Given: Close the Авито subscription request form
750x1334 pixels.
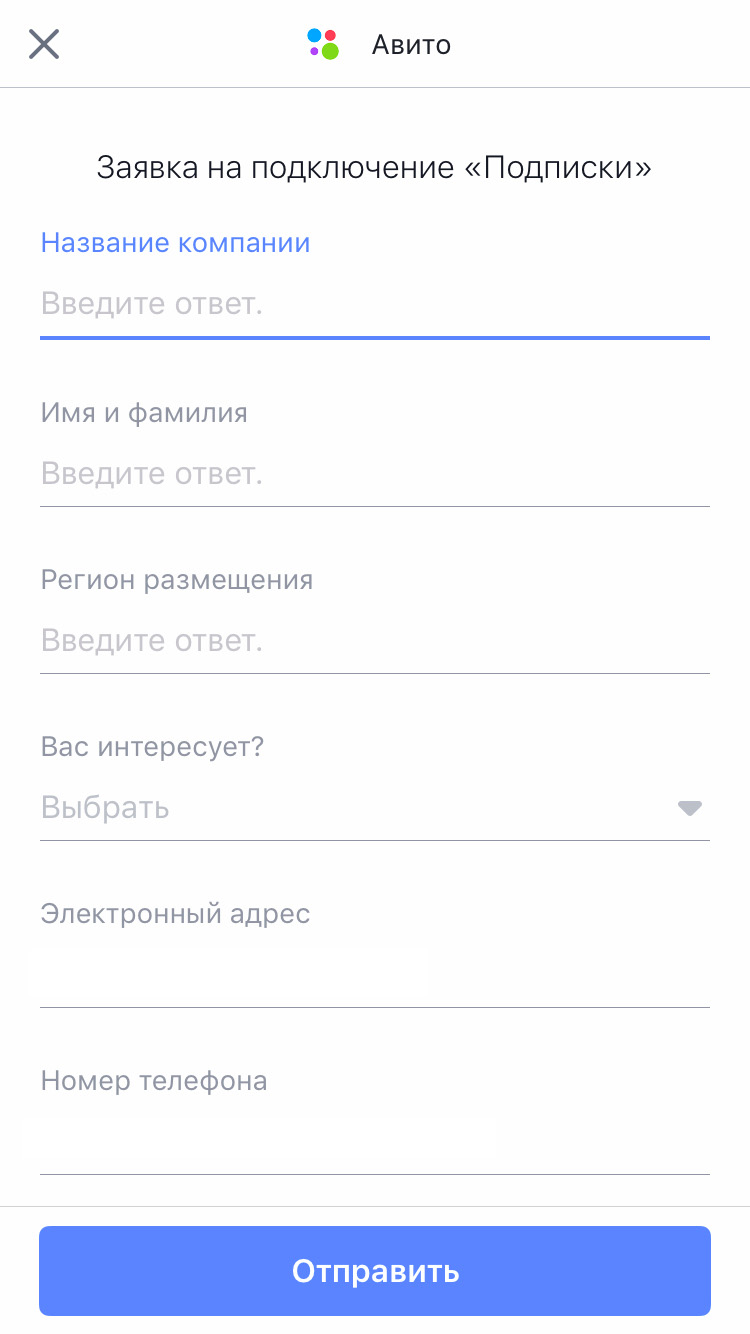Looking at the screenshot, I should 44,44.
